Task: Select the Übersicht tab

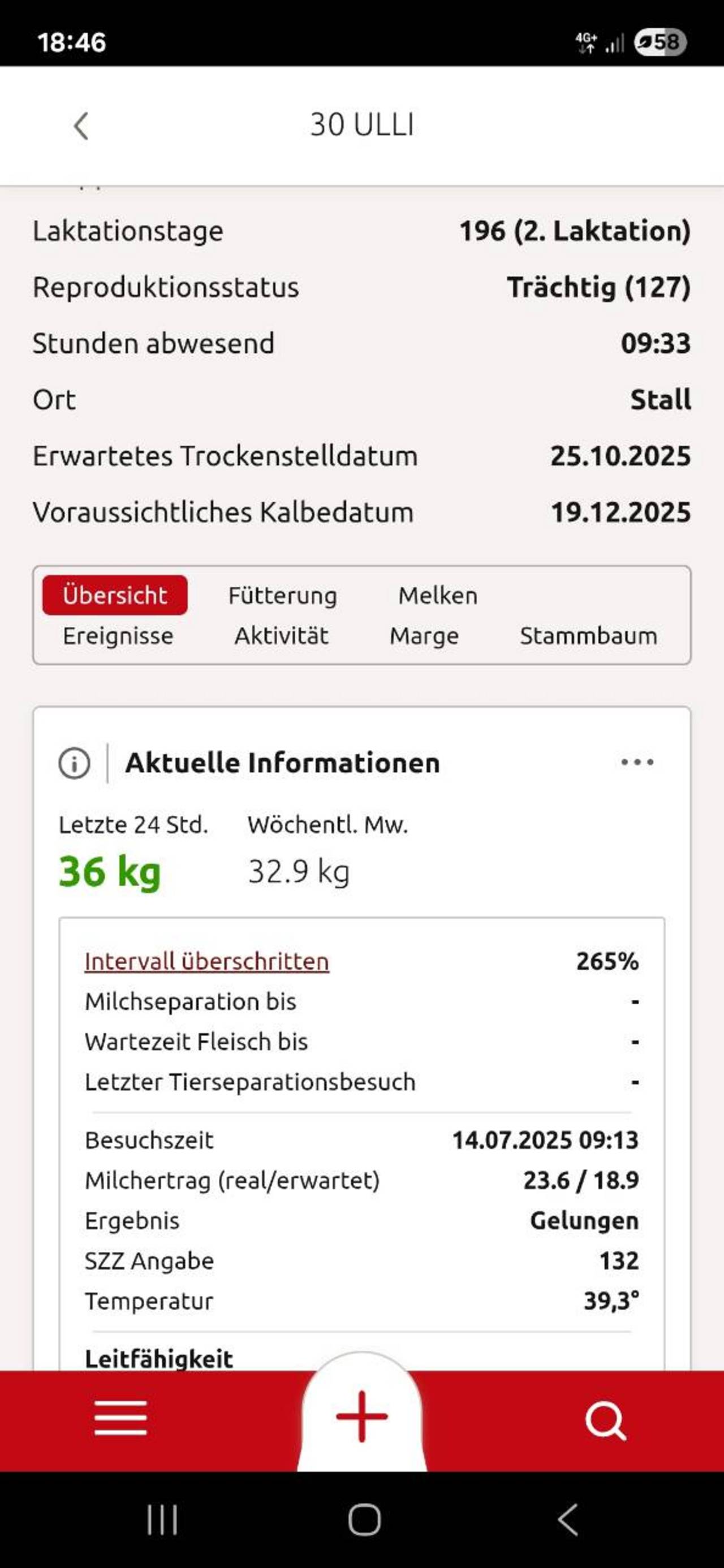Action: coord(115,595)
